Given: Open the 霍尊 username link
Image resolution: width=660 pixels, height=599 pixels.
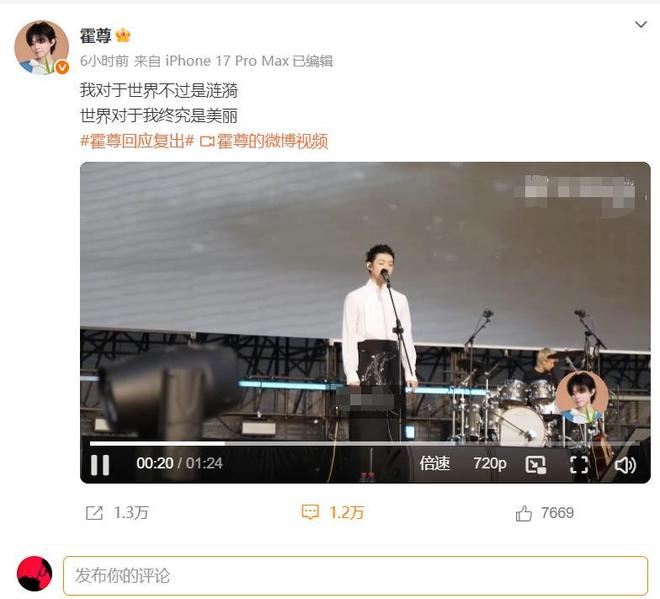Looking at the screenshot, I should click(96, 37).
